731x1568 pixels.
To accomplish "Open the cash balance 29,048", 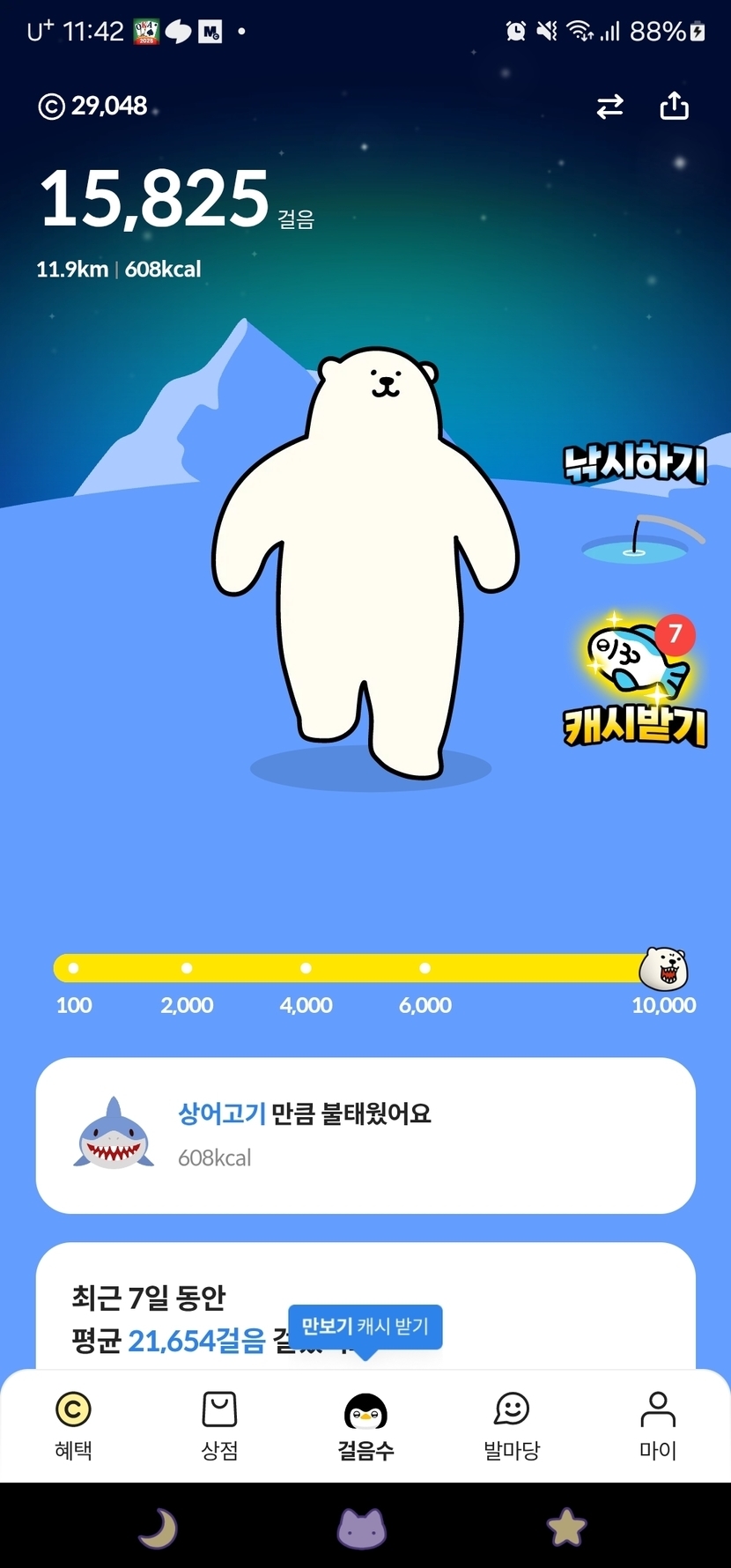I will click(93, 106).
